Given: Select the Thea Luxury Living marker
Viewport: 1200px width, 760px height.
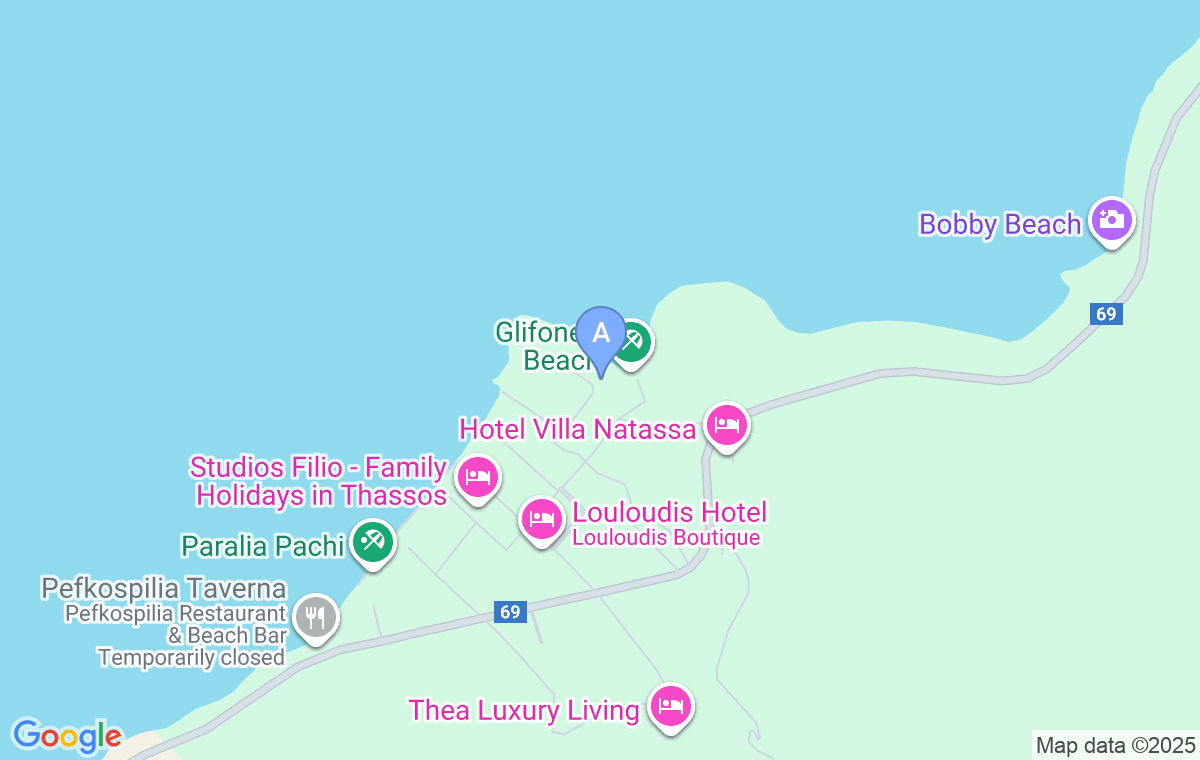Looking at the screenshot, I should pos(670,707).
